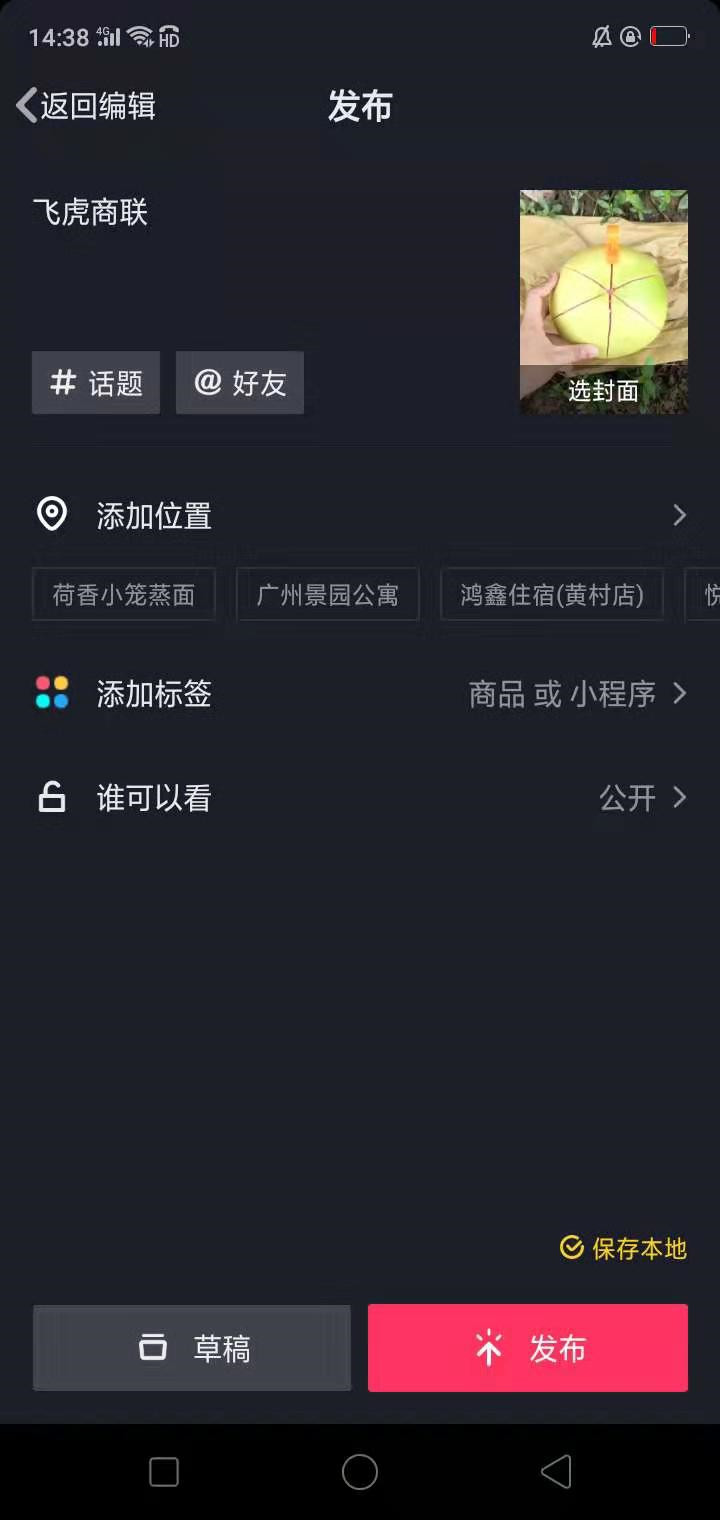Select the 鸿鑫住宿(黄村店) location chip
Screen dimensions: 720x1520
pos(552,595)
